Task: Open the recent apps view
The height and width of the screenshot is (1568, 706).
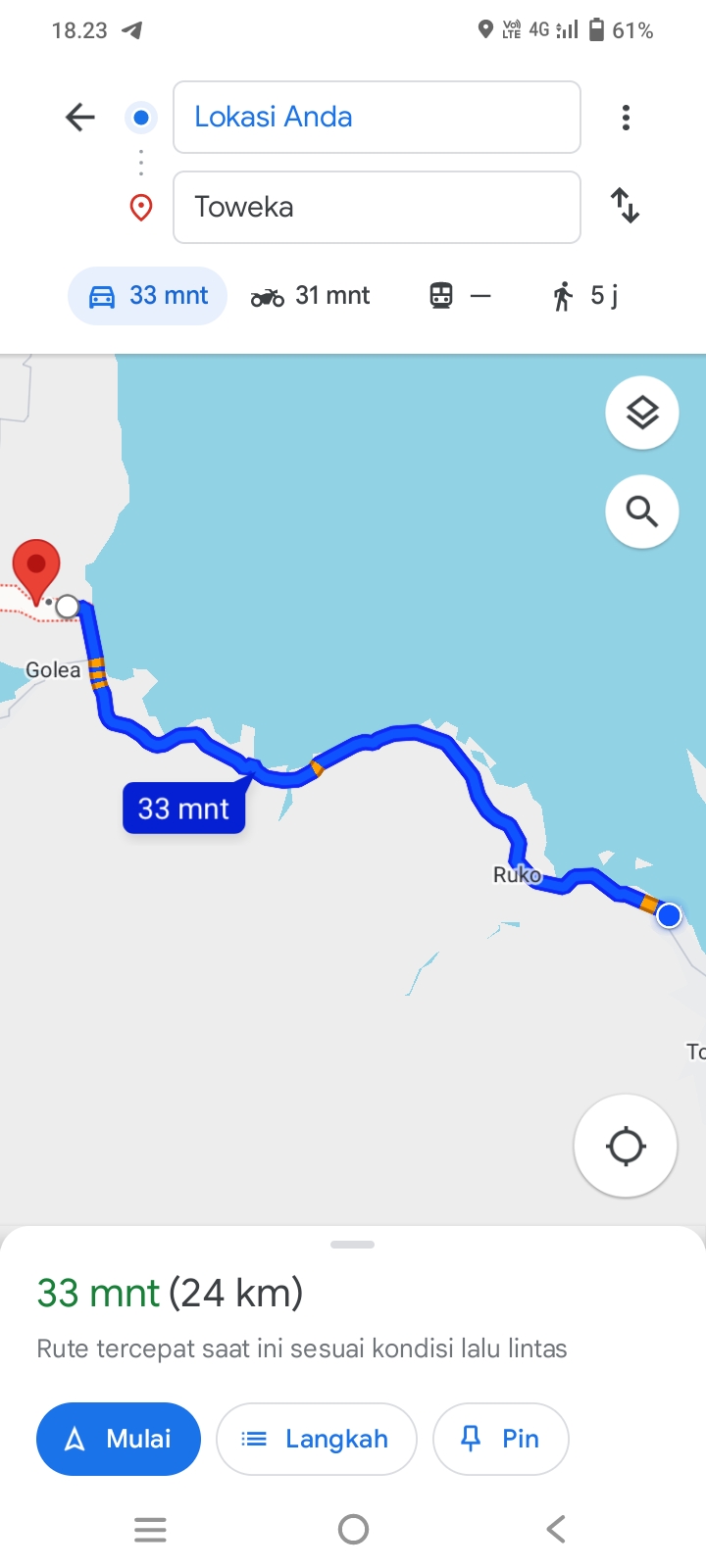Action: pos(150,1529)
